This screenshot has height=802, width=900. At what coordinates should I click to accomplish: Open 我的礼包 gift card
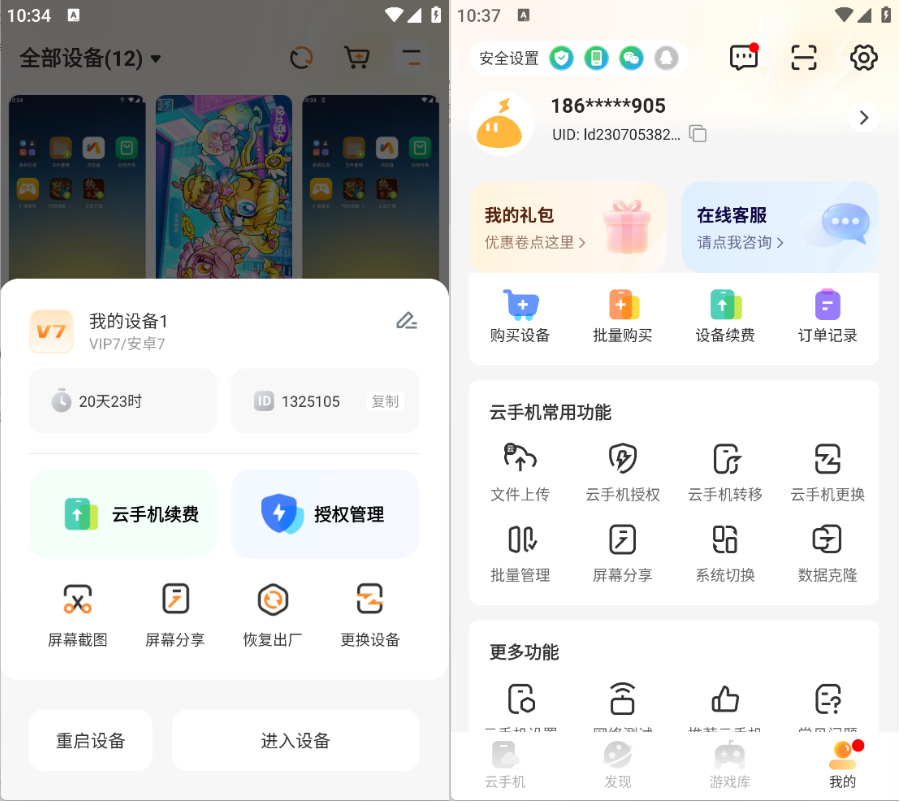[568, 227]
